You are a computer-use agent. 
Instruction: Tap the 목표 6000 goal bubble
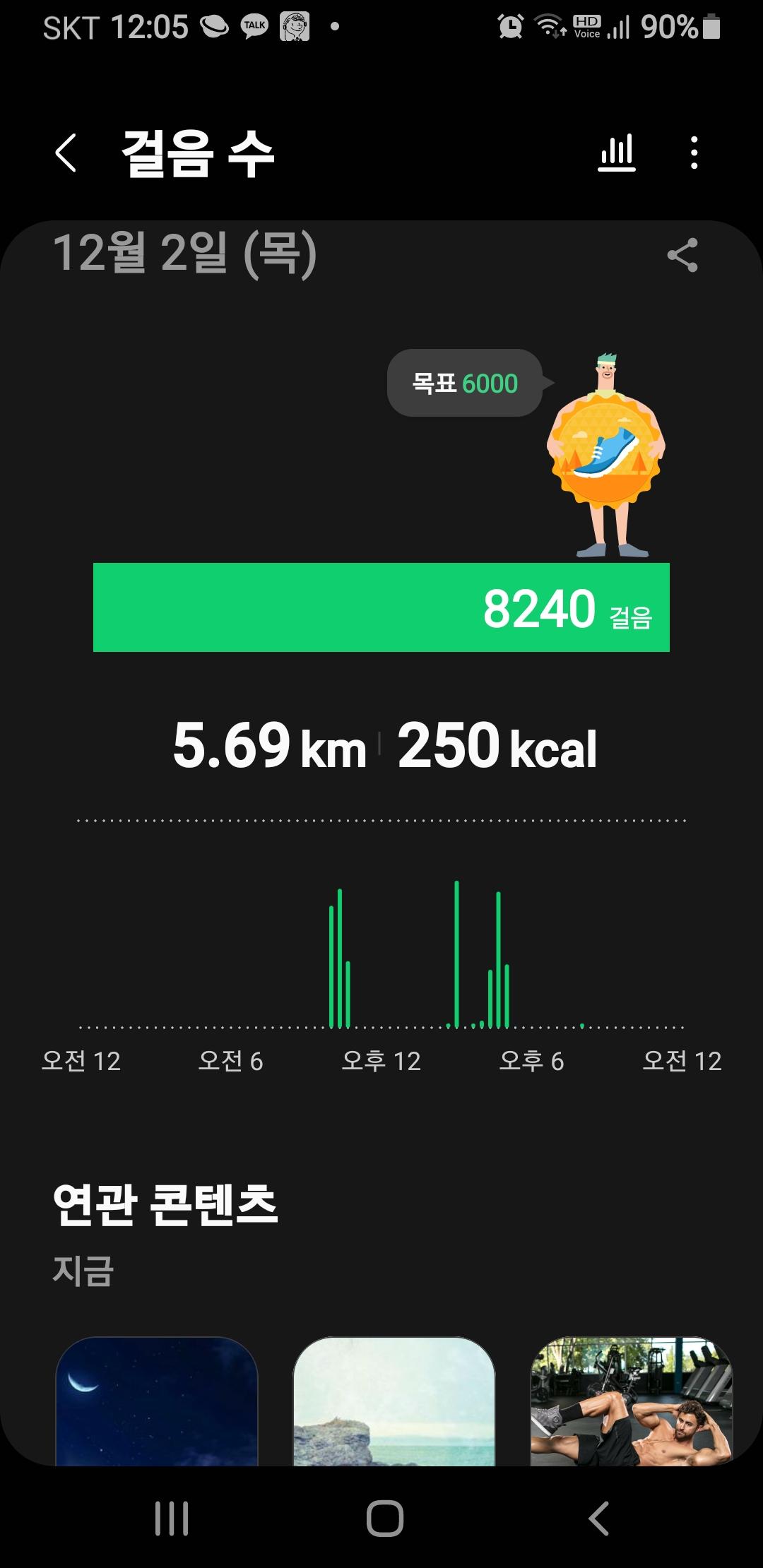coord(465,384)
